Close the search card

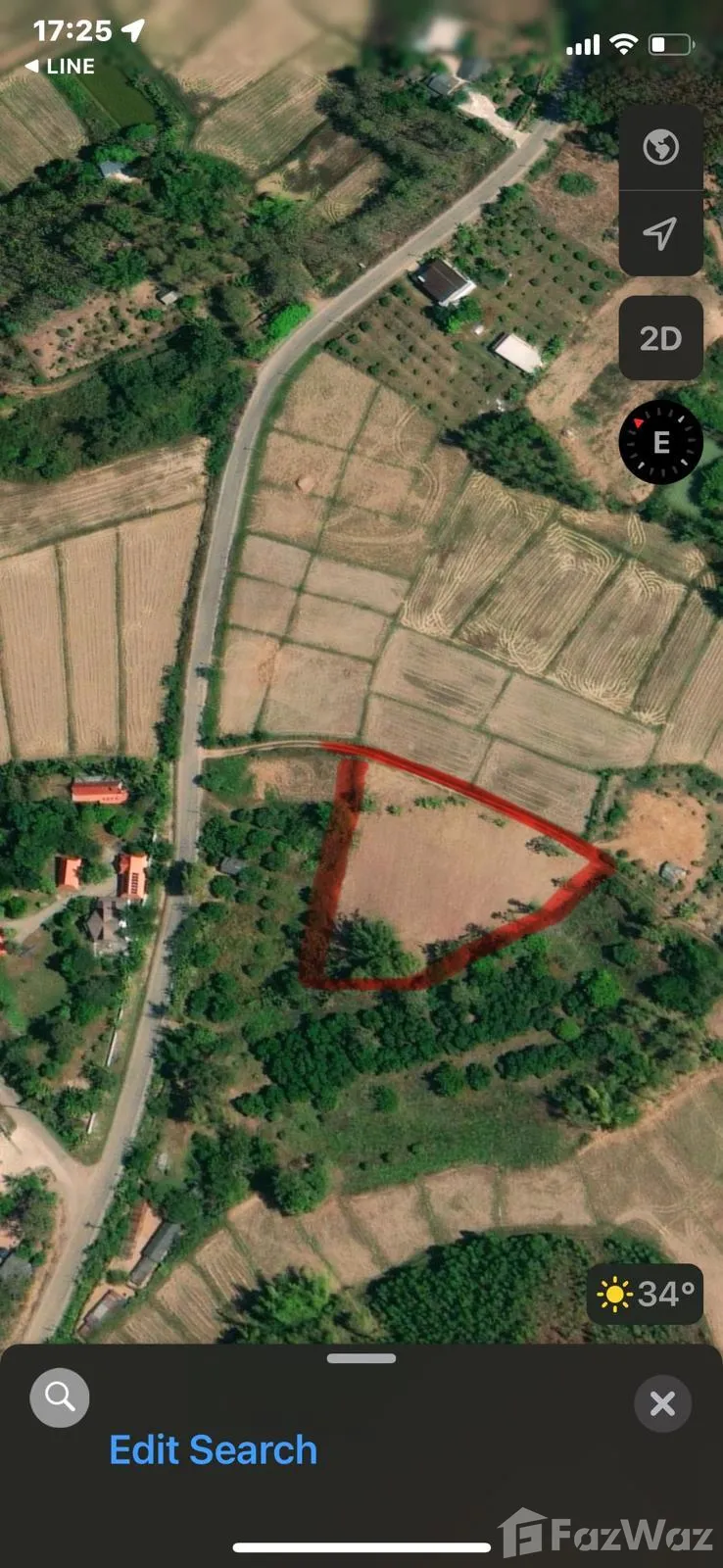click(662, 1403)
